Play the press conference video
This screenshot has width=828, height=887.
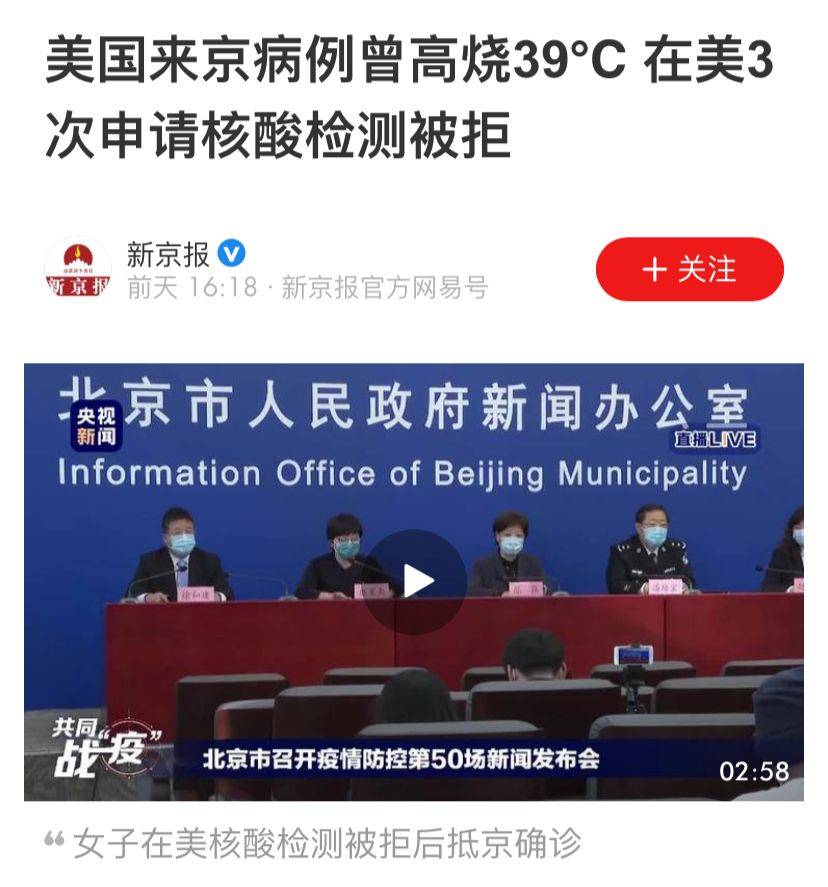[x=414, y=581]
